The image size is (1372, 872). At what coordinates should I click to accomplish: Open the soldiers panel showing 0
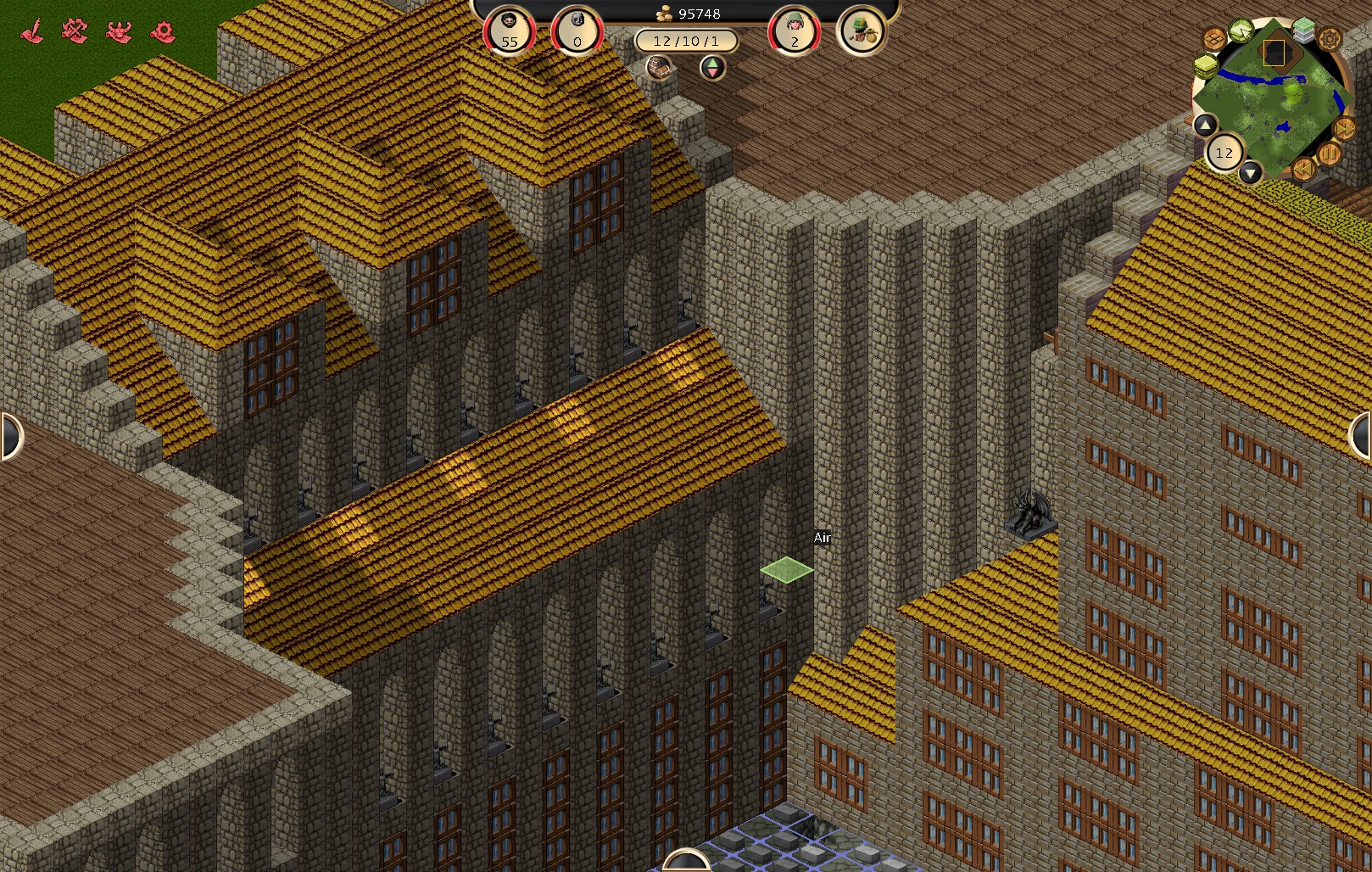click(x=577, y=33)
